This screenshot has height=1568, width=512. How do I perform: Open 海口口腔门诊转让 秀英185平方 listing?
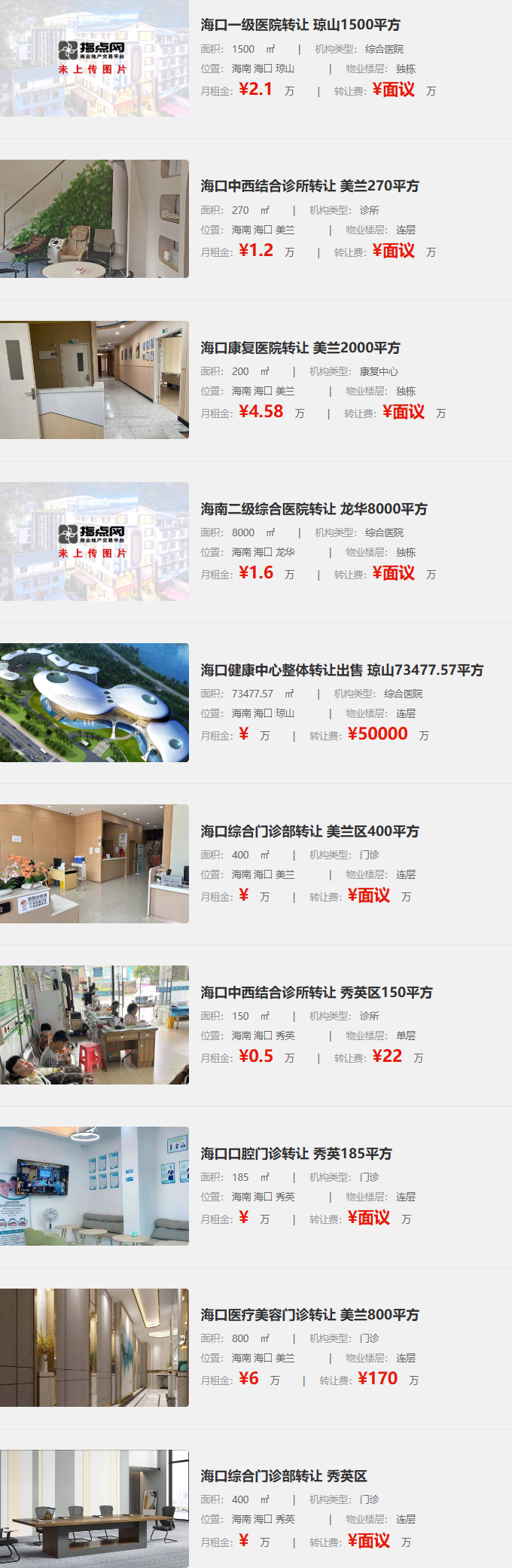[296, 1154]
